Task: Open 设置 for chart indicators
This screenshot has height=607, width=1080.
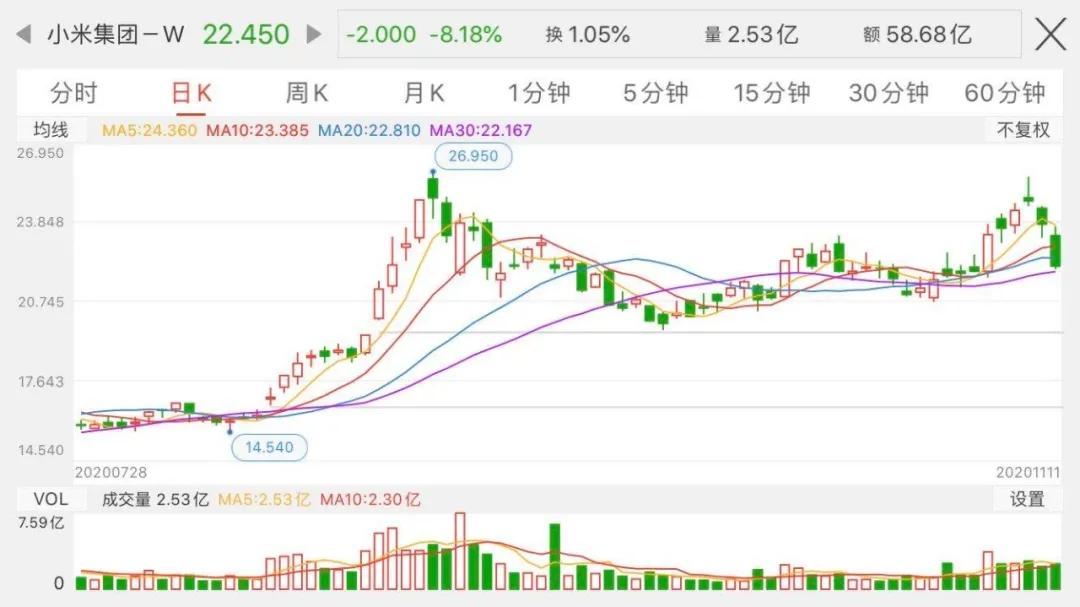Action: (1027, 499)
